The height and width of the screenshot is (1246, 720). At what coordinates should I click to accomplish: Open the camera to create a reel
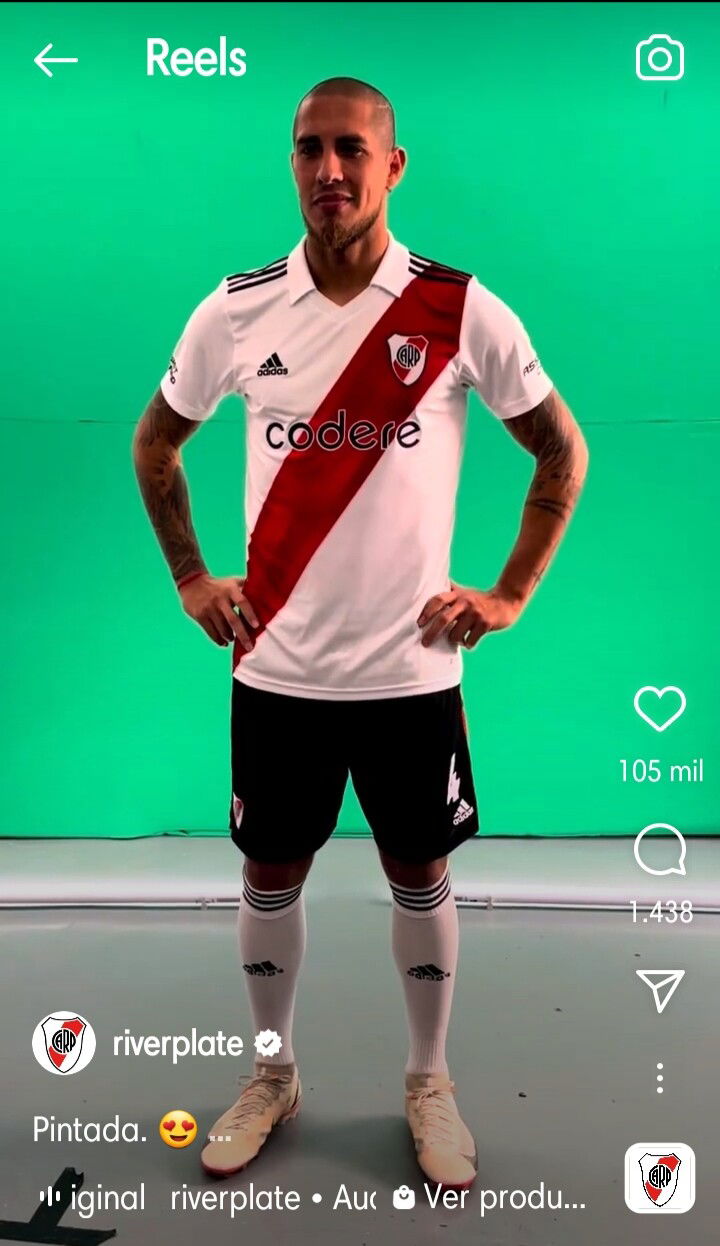pyautogui.click(x=660, y=59)
